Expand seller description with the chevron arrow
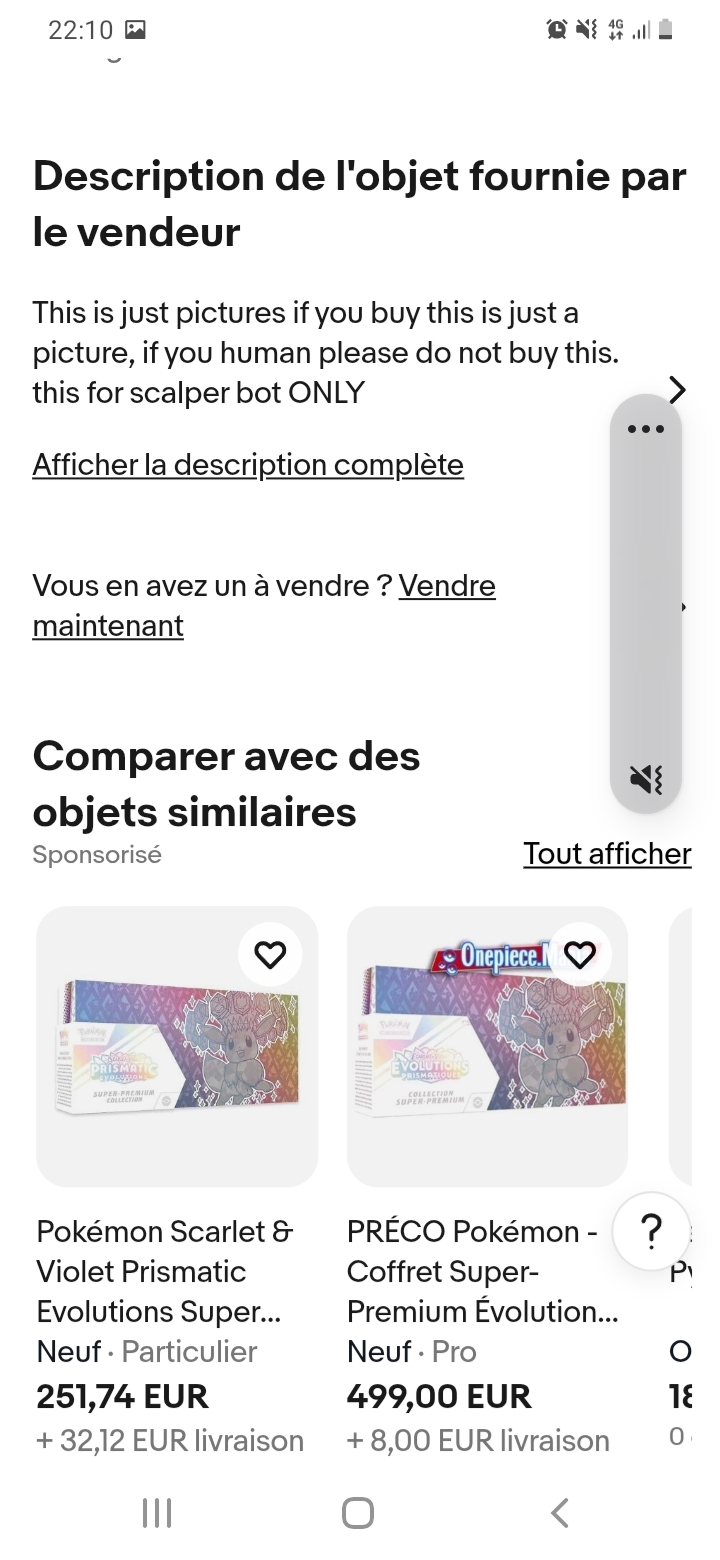Screen dimensions: 720x1560 [677, 389]
